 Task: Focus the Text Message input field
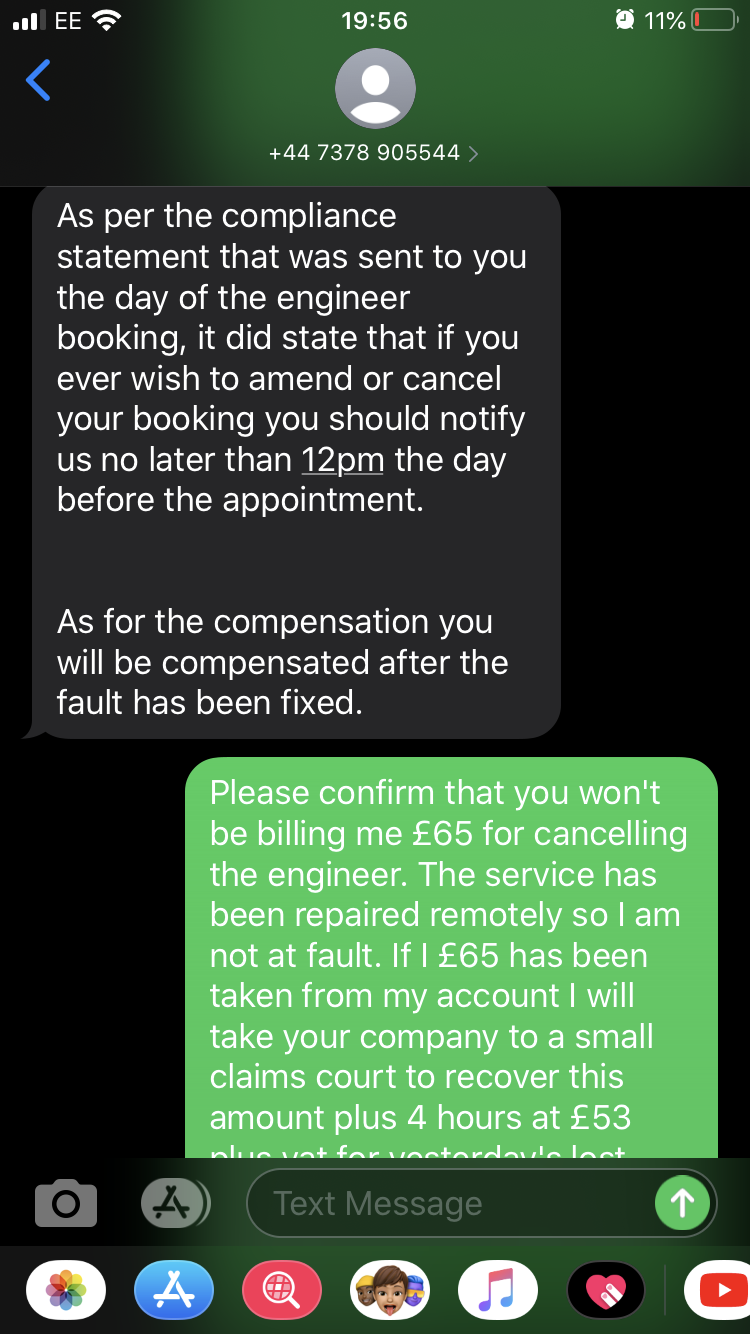coord(450,1203)
